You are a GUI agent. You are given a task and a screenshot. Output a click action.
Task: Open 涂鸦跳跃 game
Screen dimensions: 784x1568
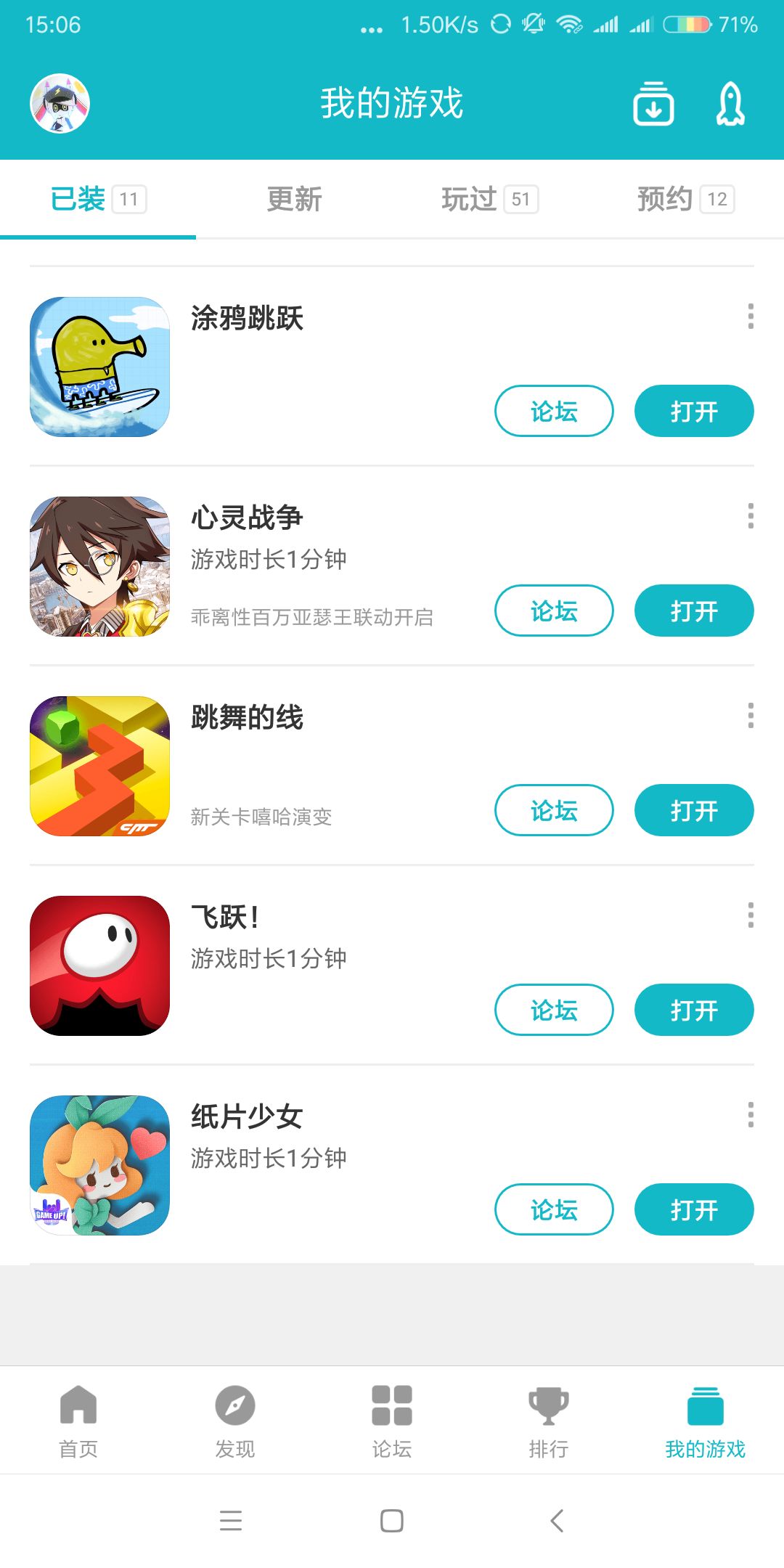(694, 411)
